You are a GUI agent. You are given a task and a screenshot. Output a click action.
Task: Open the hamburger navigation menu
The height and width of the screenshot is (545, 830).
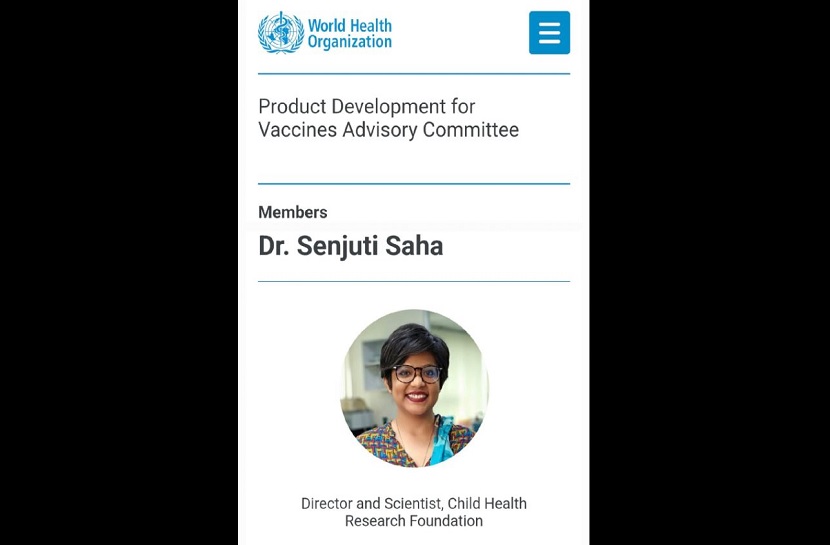(x=549, y=33)
